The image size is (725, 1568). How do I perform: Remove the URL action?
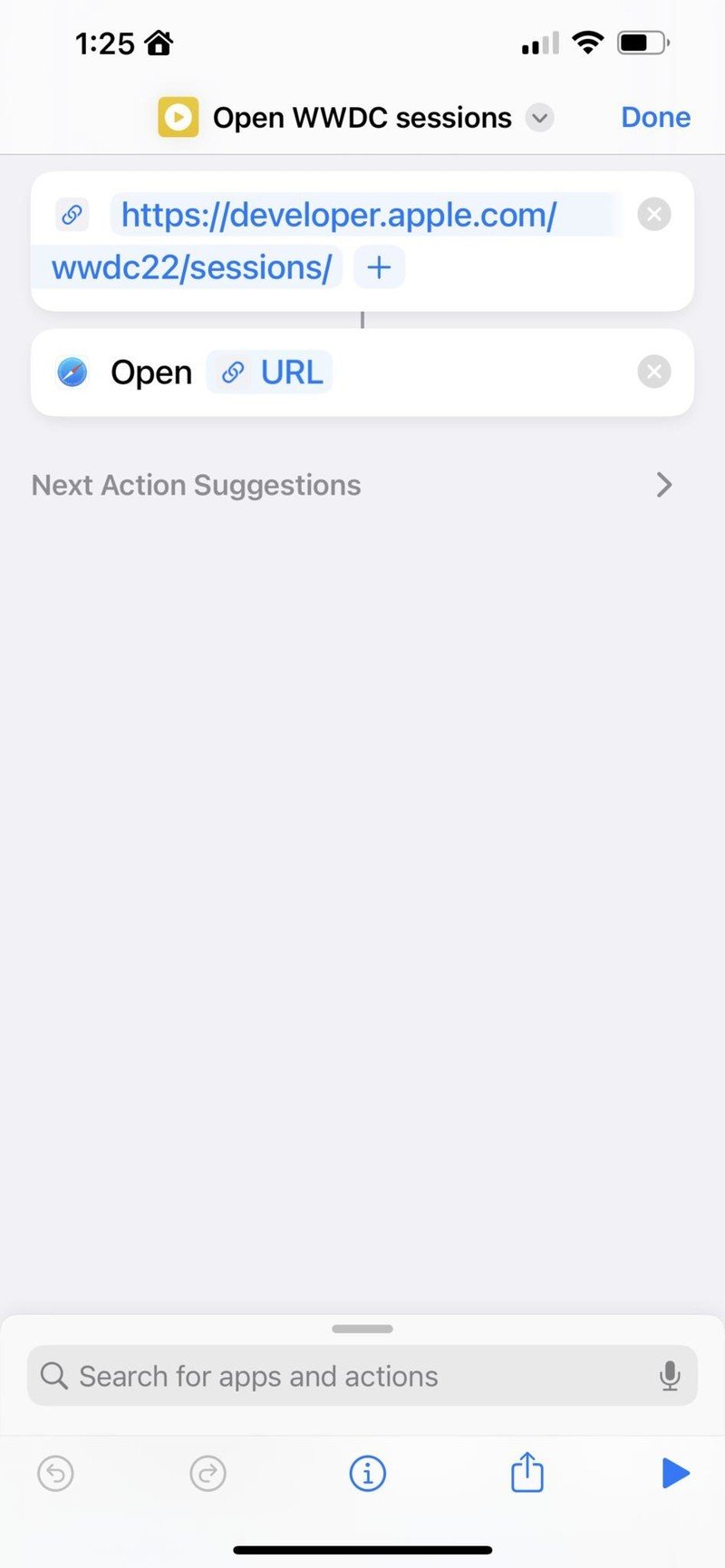point(653,215)
